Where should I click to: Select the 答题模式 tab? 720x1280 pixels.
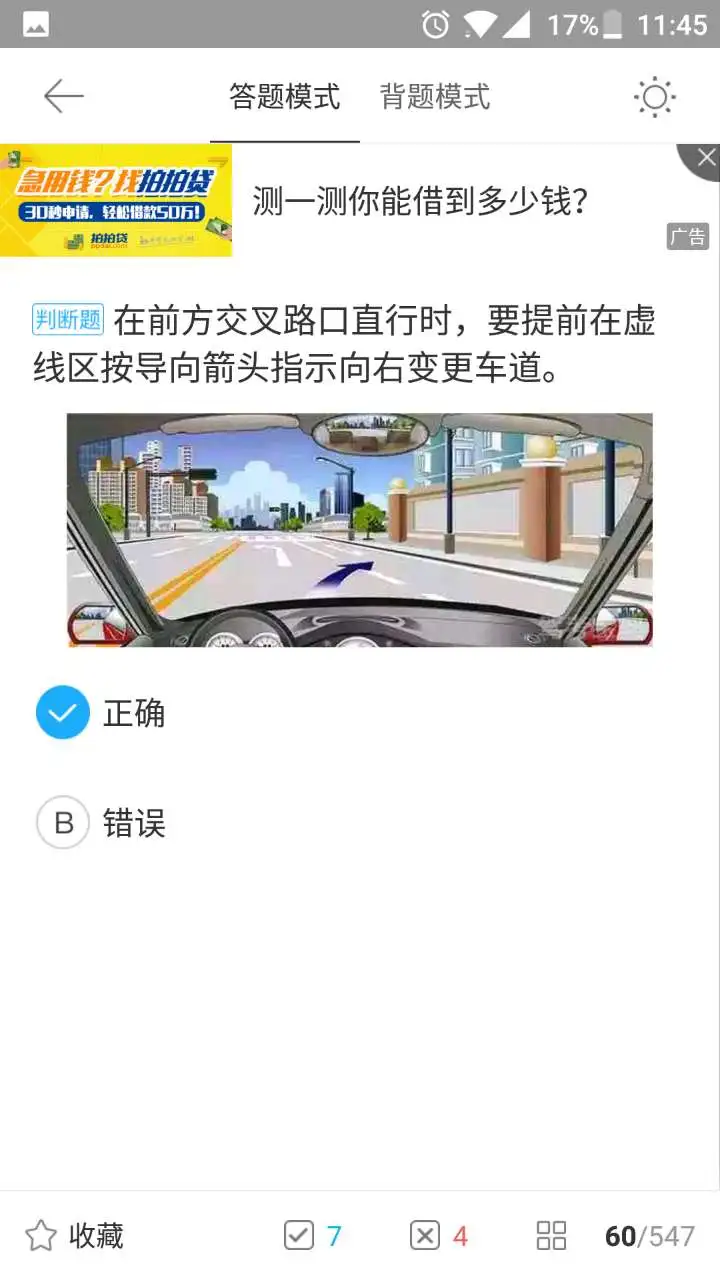pyautogui.click(x=285, y=97)
